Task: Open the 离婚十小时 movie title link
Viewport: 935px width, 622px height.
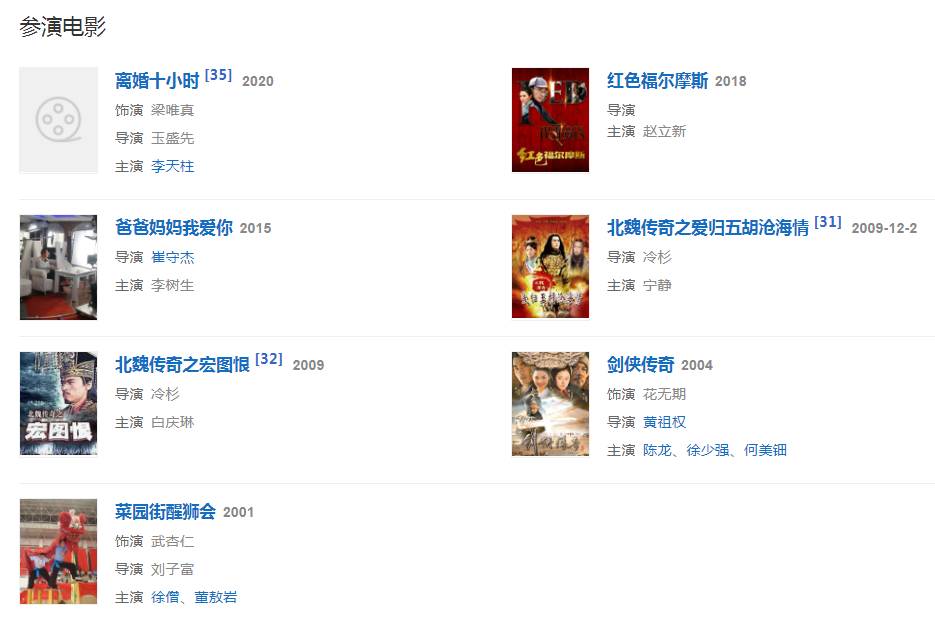Action: (x=157, y=81)
